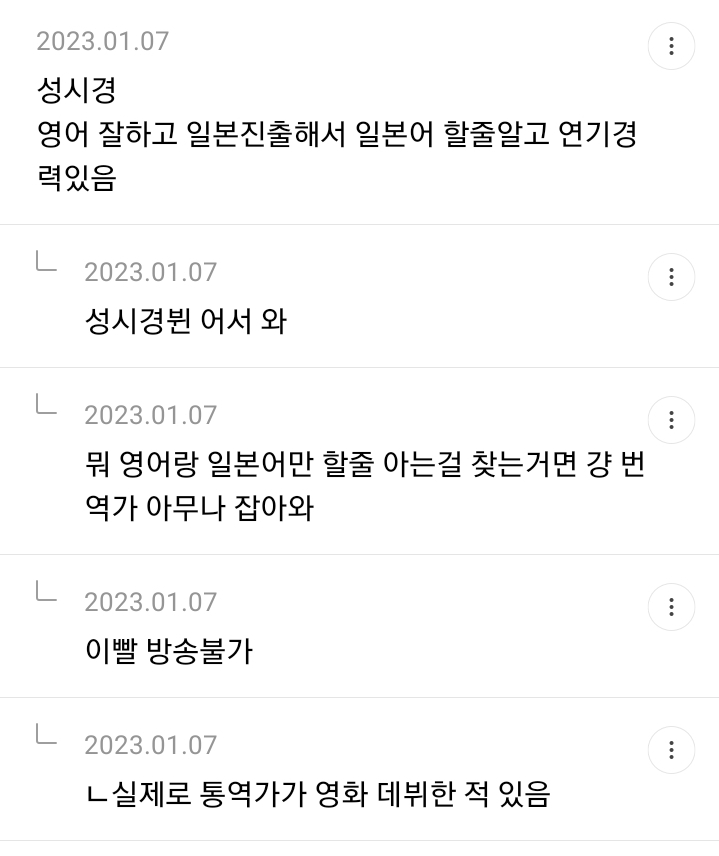This screenshot has width=719, height=856.
Task: Open more options for the reply about 번역가
Action: coord(671,419)
